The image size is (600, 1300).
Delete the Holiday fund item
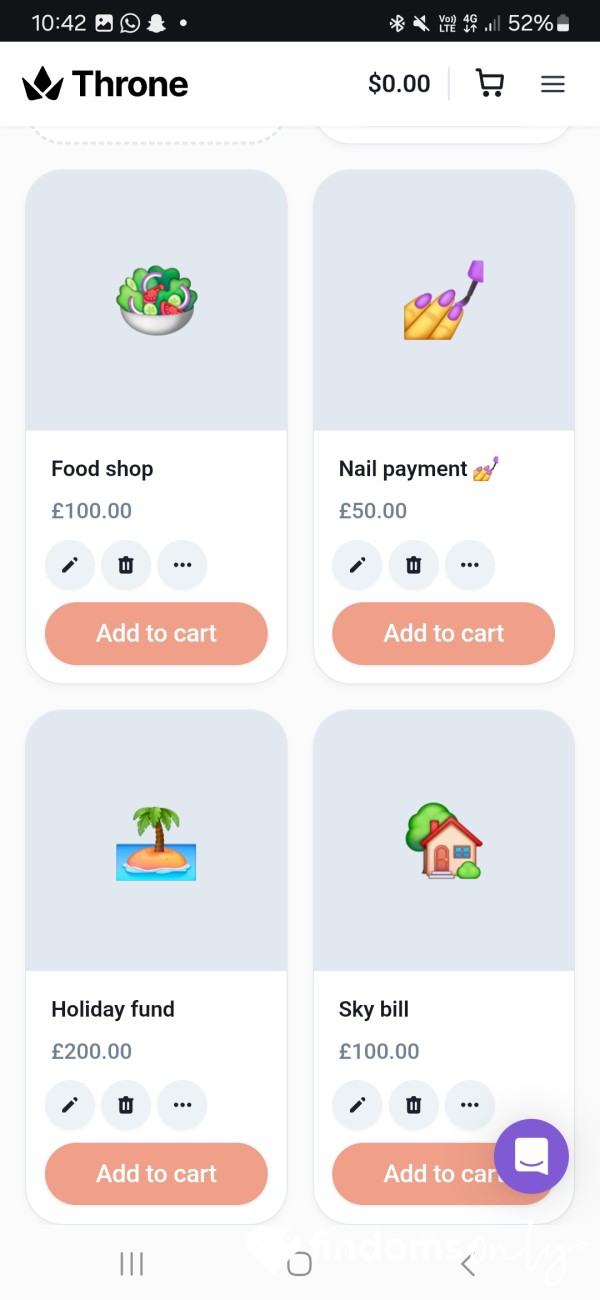tap(126, 1105)
